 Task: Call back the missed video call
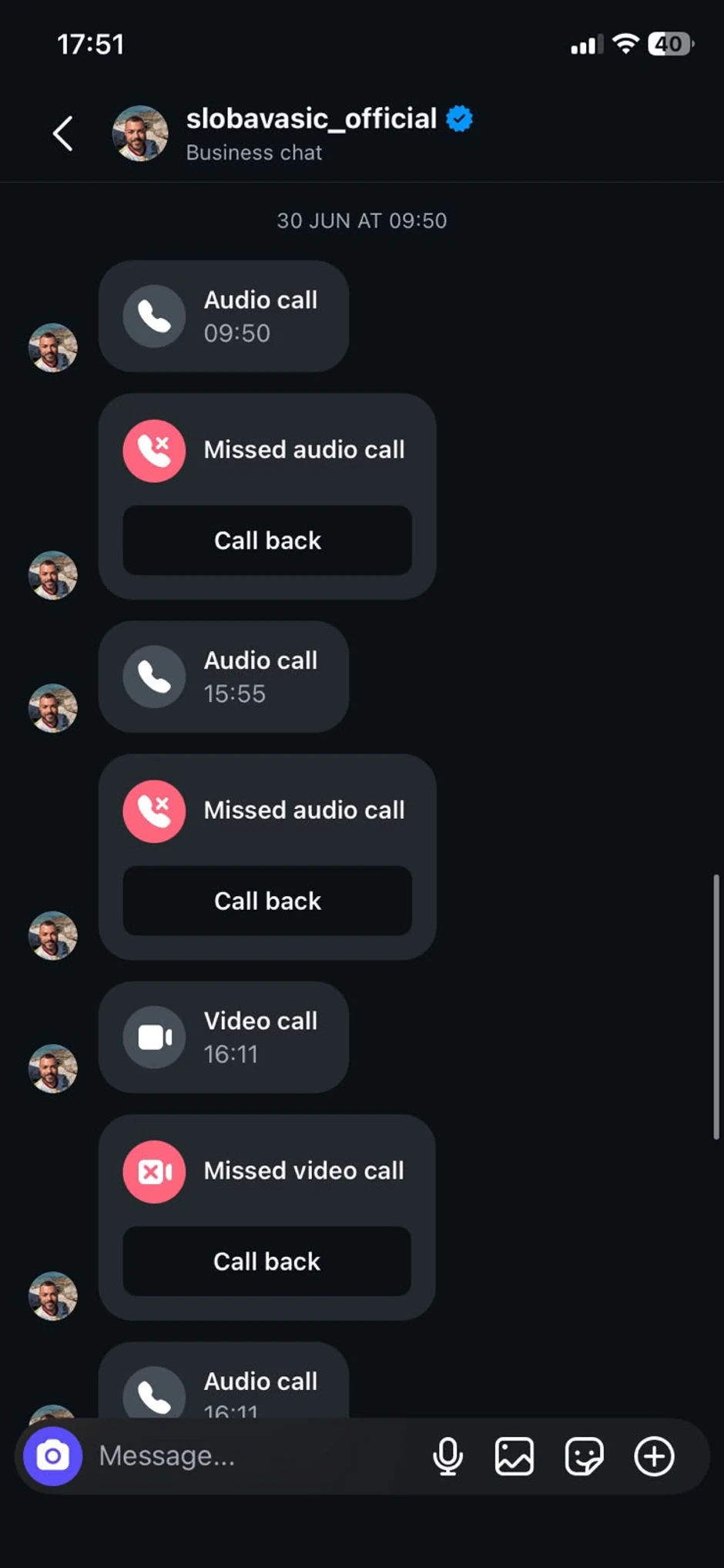tap(266, 1261)
